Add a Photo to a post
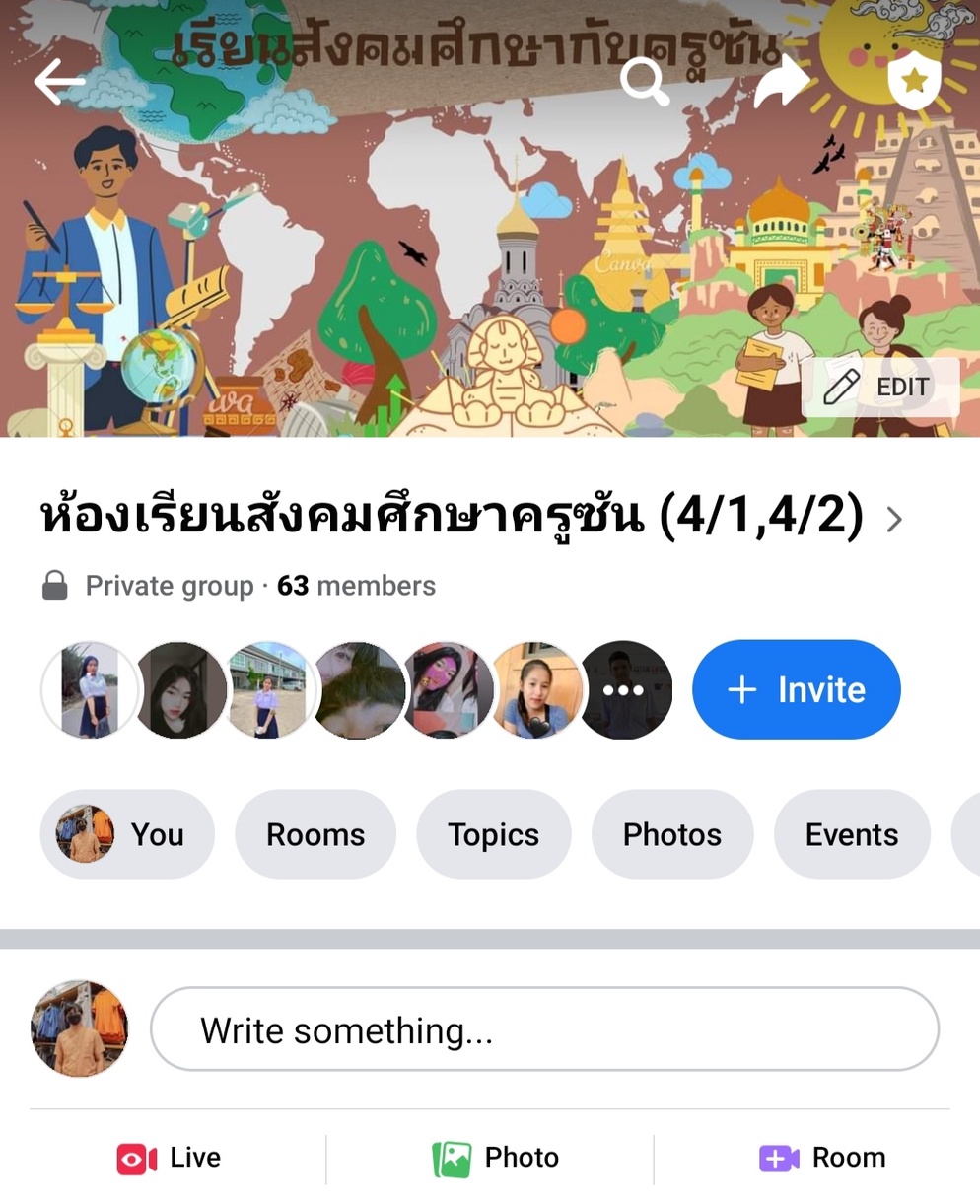 click(x=496, y=1158)
